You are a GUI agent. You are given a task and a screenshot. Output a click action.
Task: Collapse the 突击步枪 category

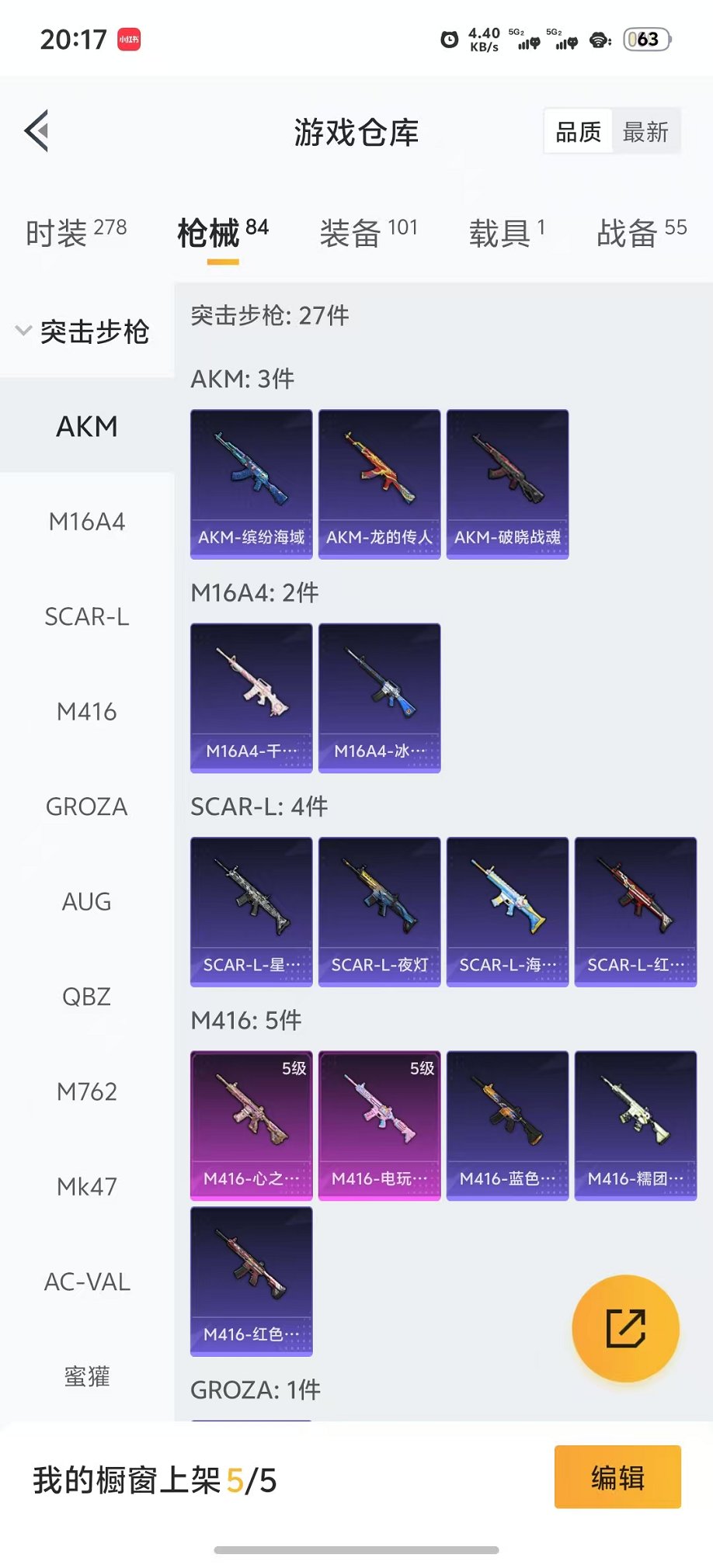click(84, 331)
